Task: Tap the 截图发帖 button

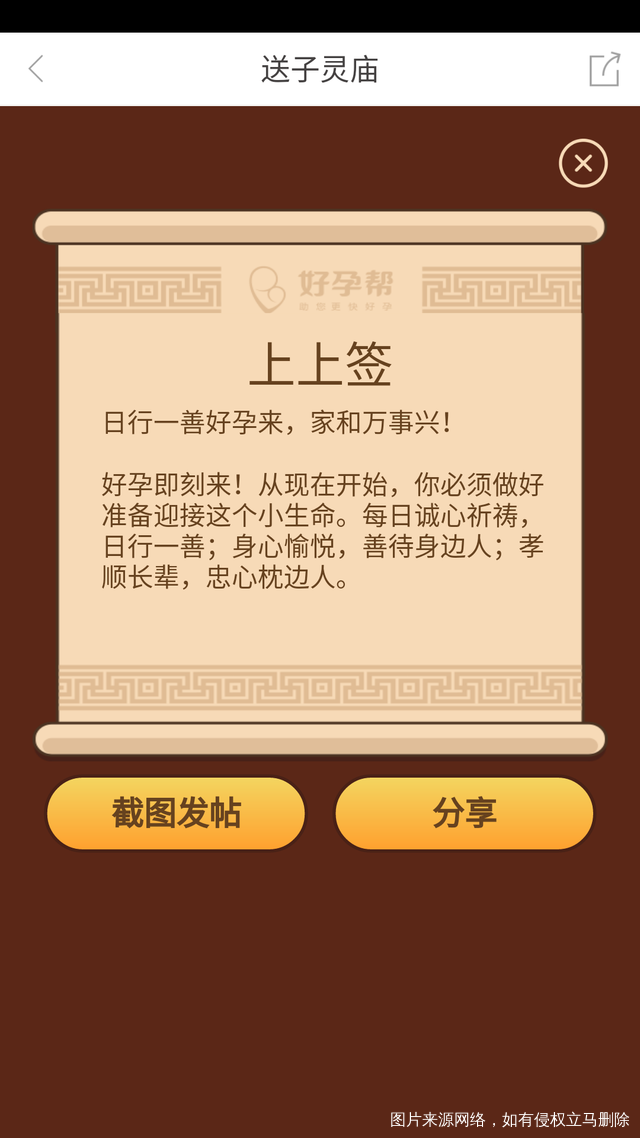Action: (176, 813)
